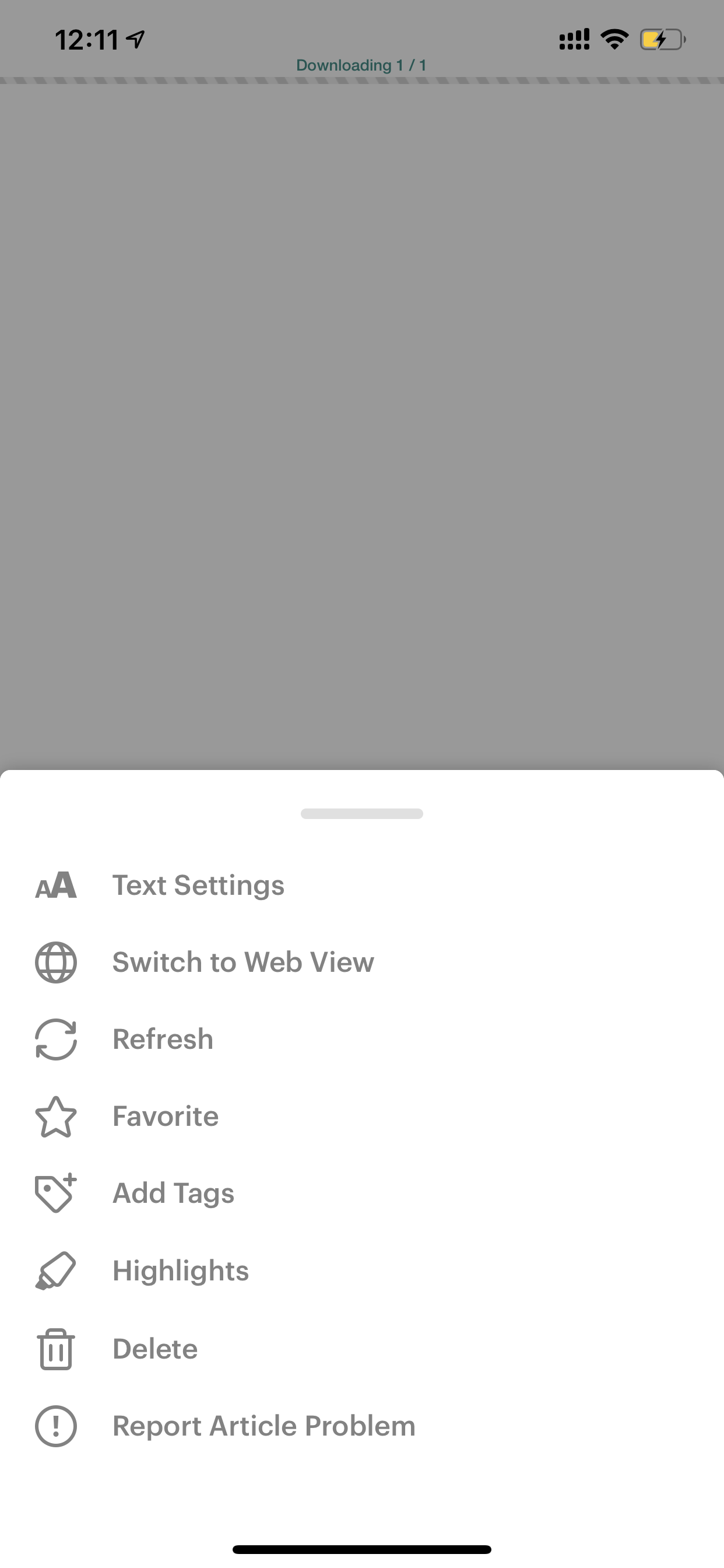Open Text Settings
The width and height of the screenshot is (724, 1568).
(x=362, y=885)
